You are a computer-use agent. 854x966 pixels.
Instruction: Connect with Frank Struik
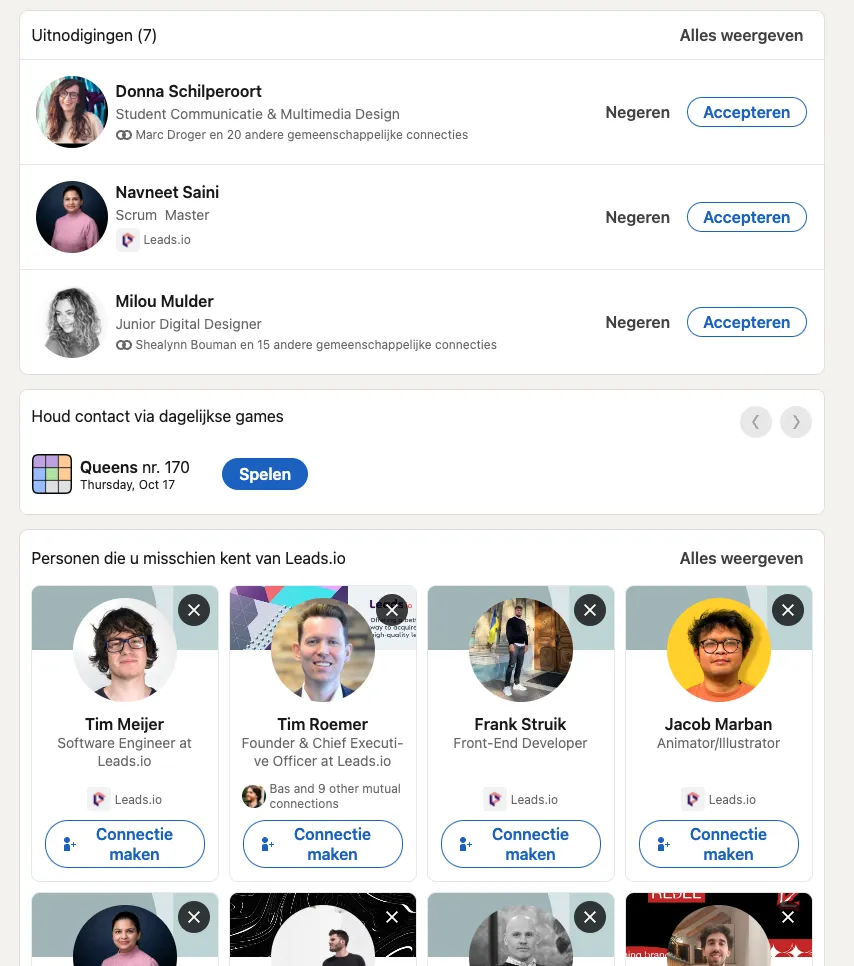tap(521, 844)
